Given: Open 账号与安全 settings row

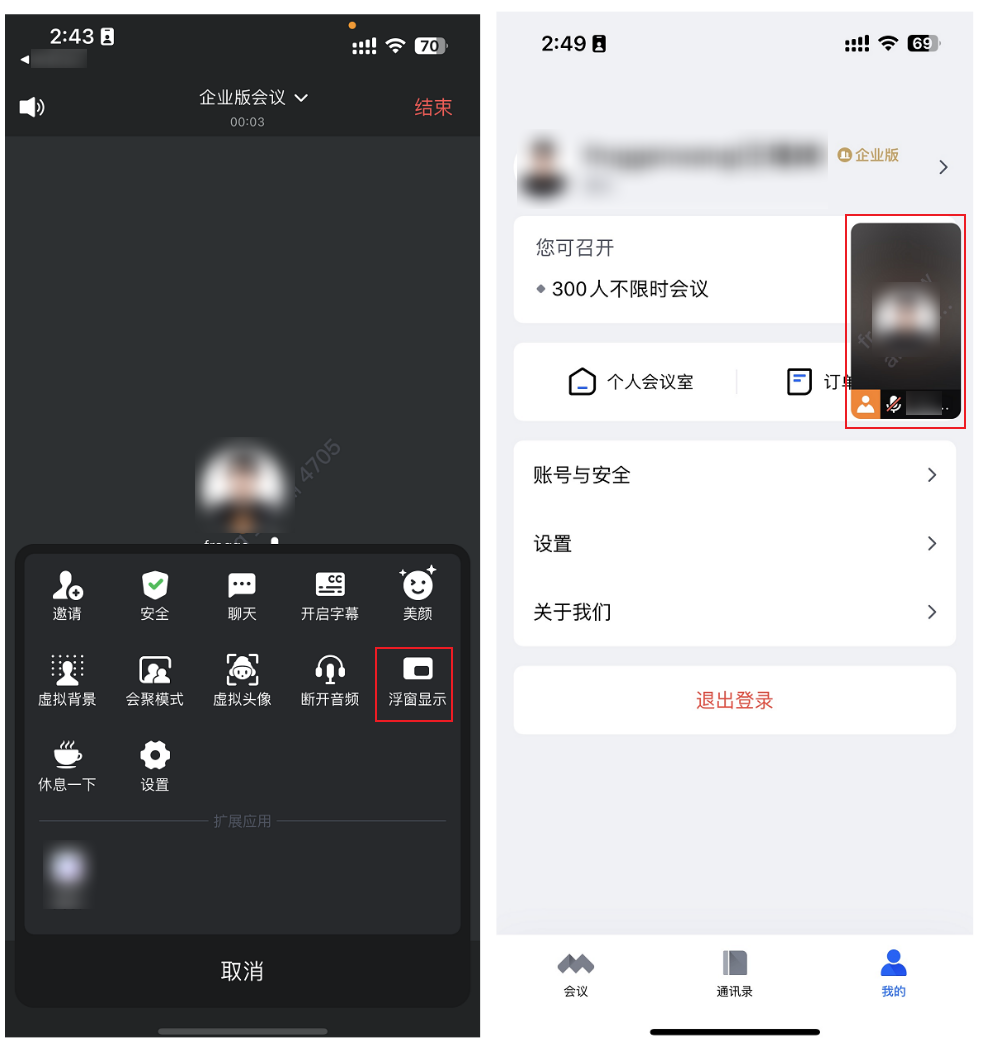Looking at the screenshot, I should (734, 475).
